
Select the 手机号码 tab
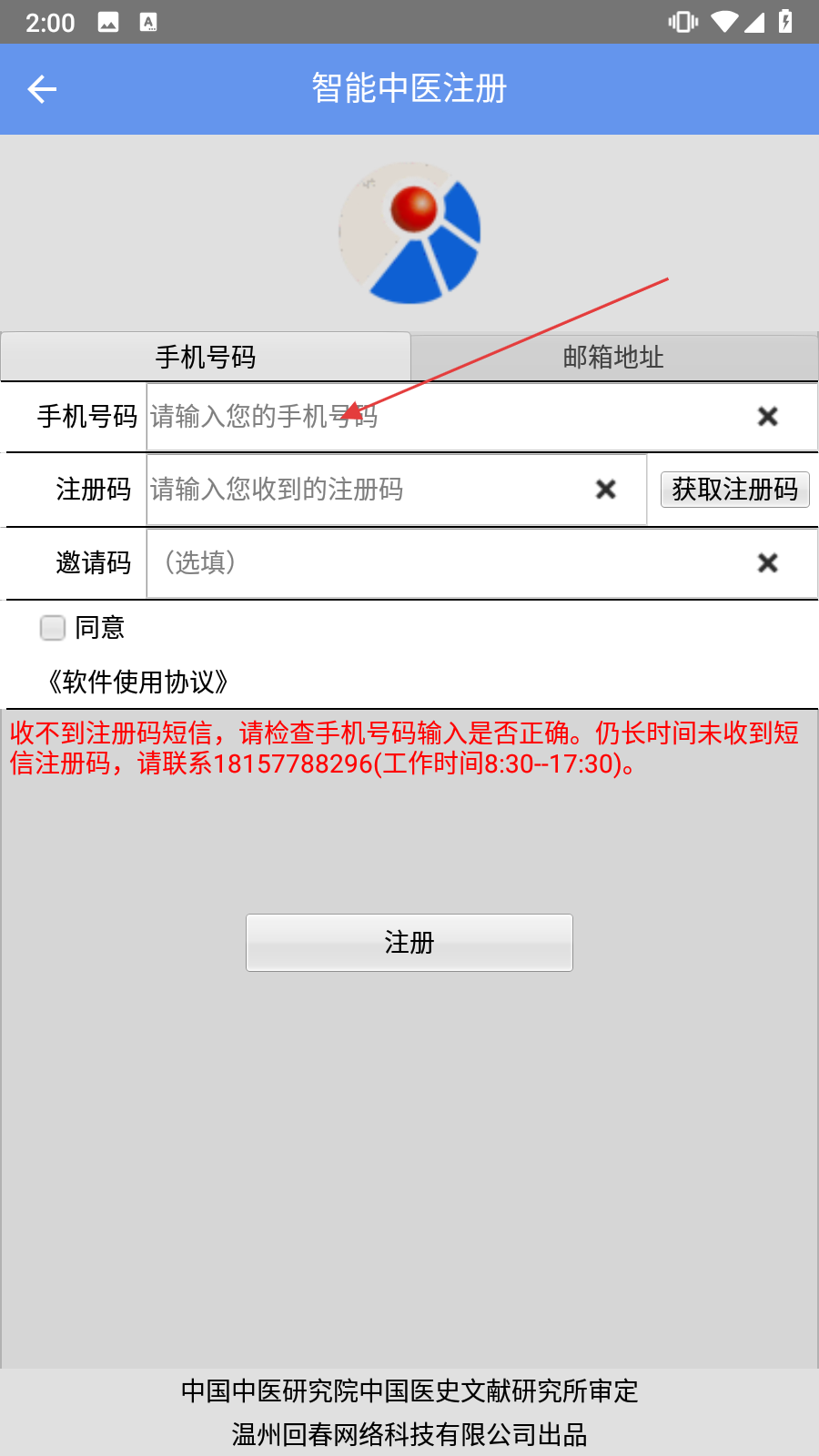(x=206, y=357)
